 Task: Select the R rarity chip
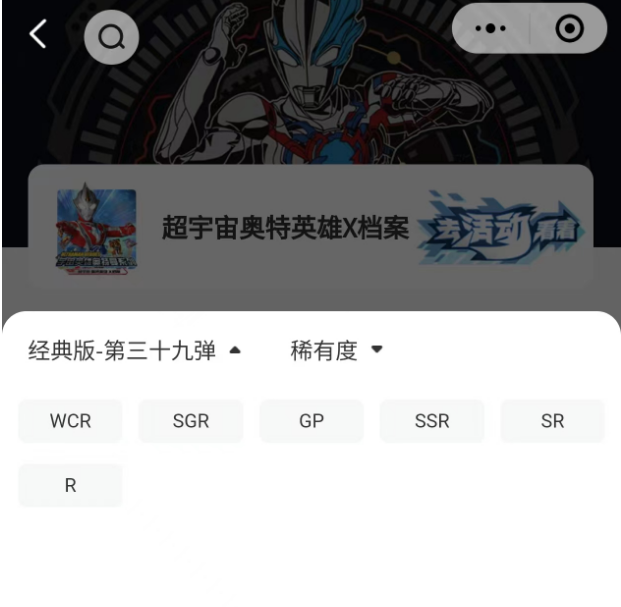coord(70,486)
